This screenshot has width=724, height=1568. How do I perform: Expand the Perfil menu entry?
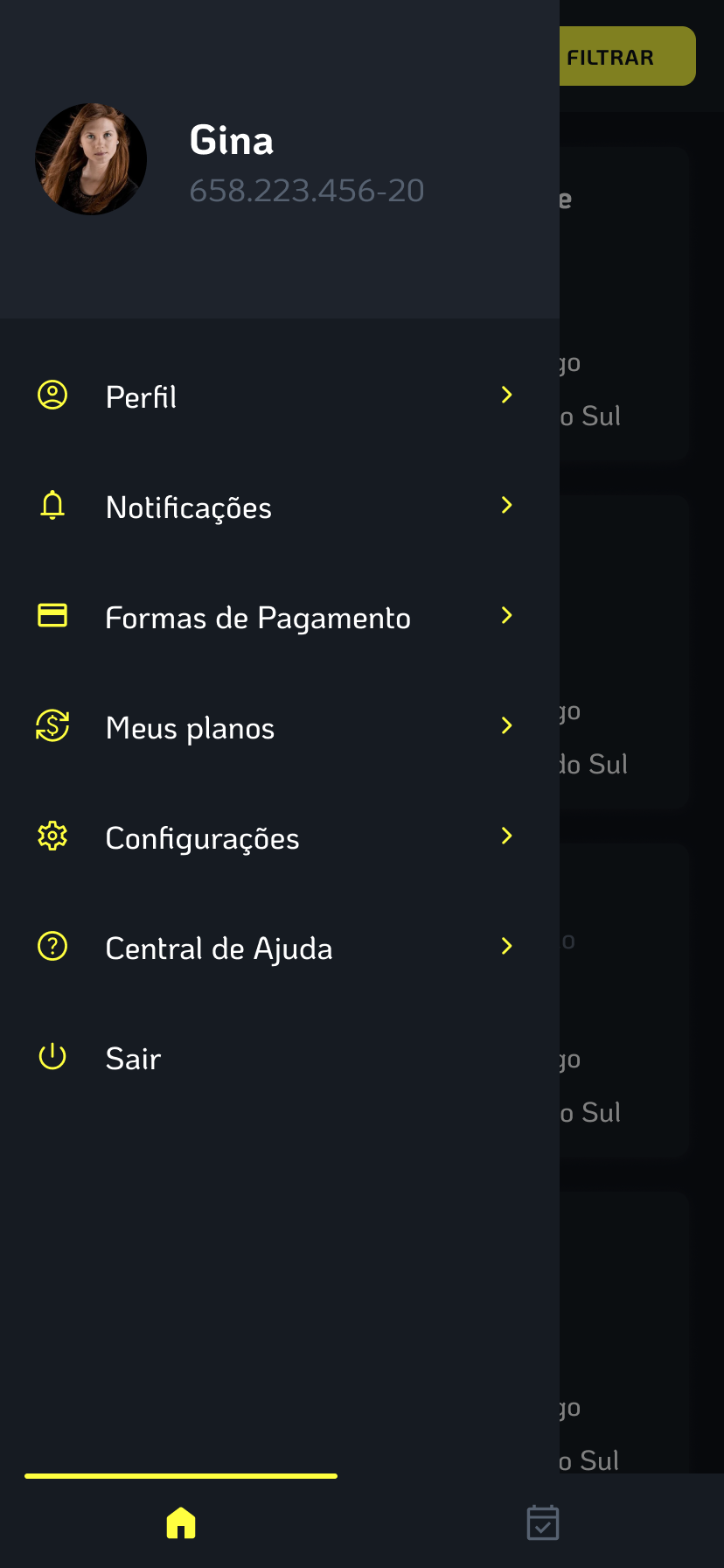(507, 395)
